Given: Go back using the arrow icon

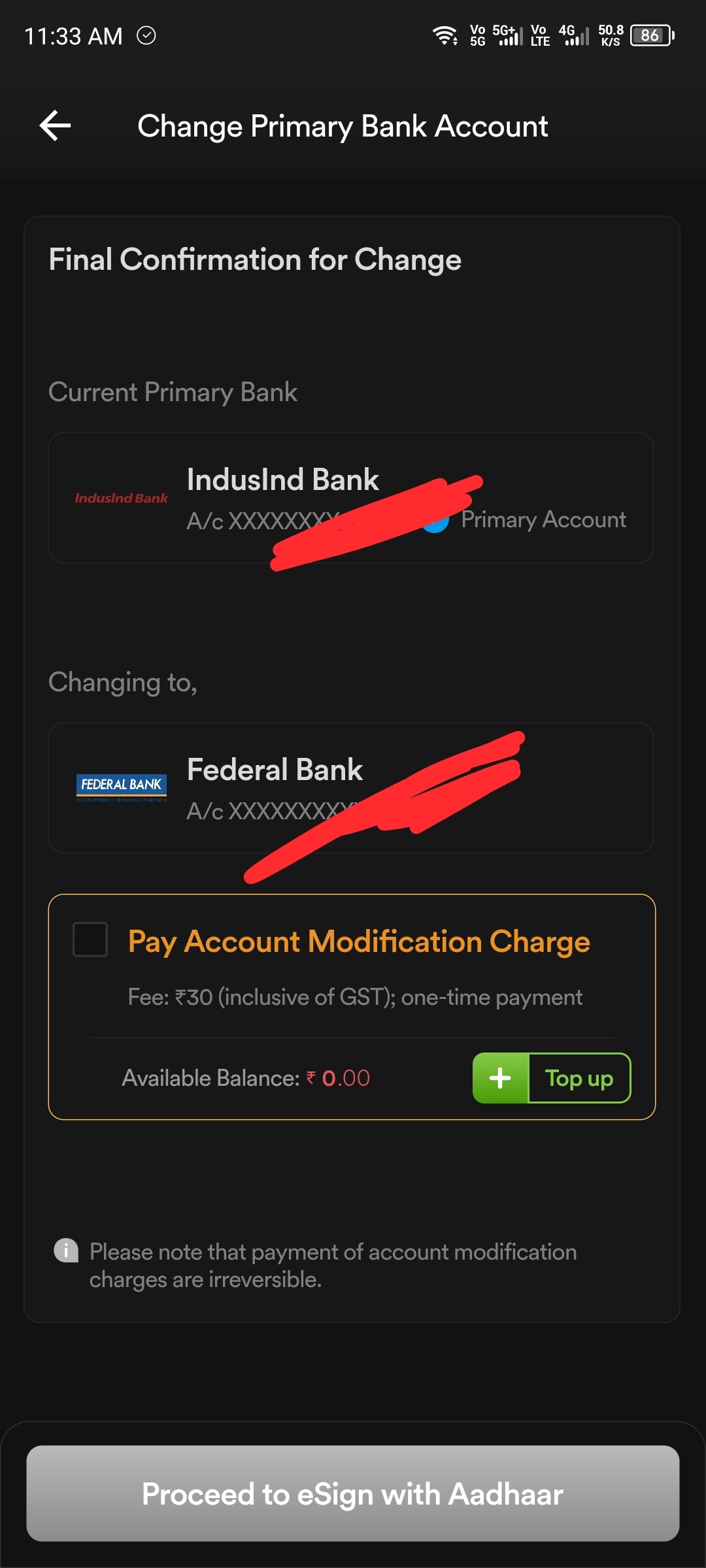Looking at the screenshot, I should (x=55, y=125).
